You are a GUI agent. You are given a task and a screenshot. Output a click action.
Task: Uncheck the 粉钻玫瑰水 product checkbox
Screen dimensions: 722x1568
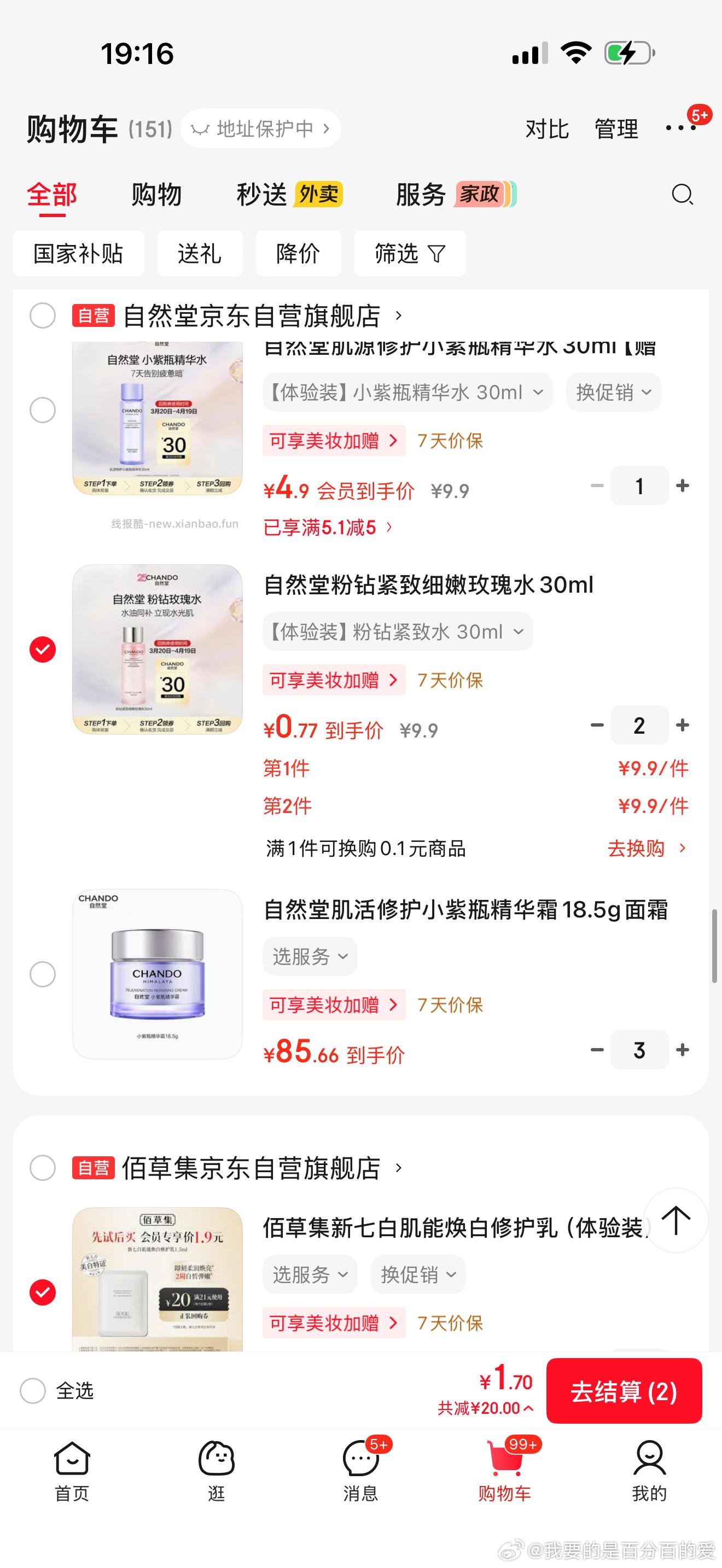click(x=43, y=650)
